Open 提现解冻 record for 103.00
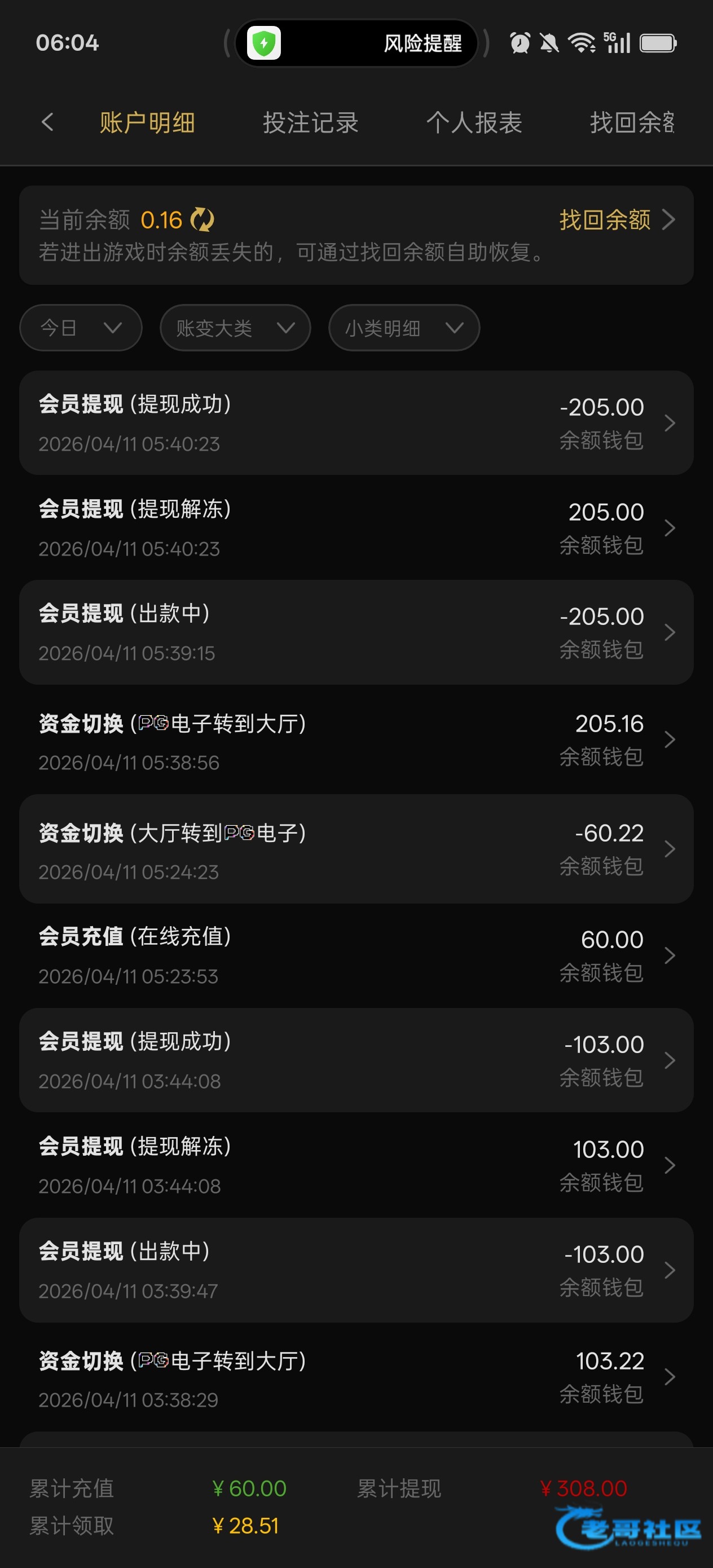The width and height of the screenshot is (713, 1568). point(356,1165)
